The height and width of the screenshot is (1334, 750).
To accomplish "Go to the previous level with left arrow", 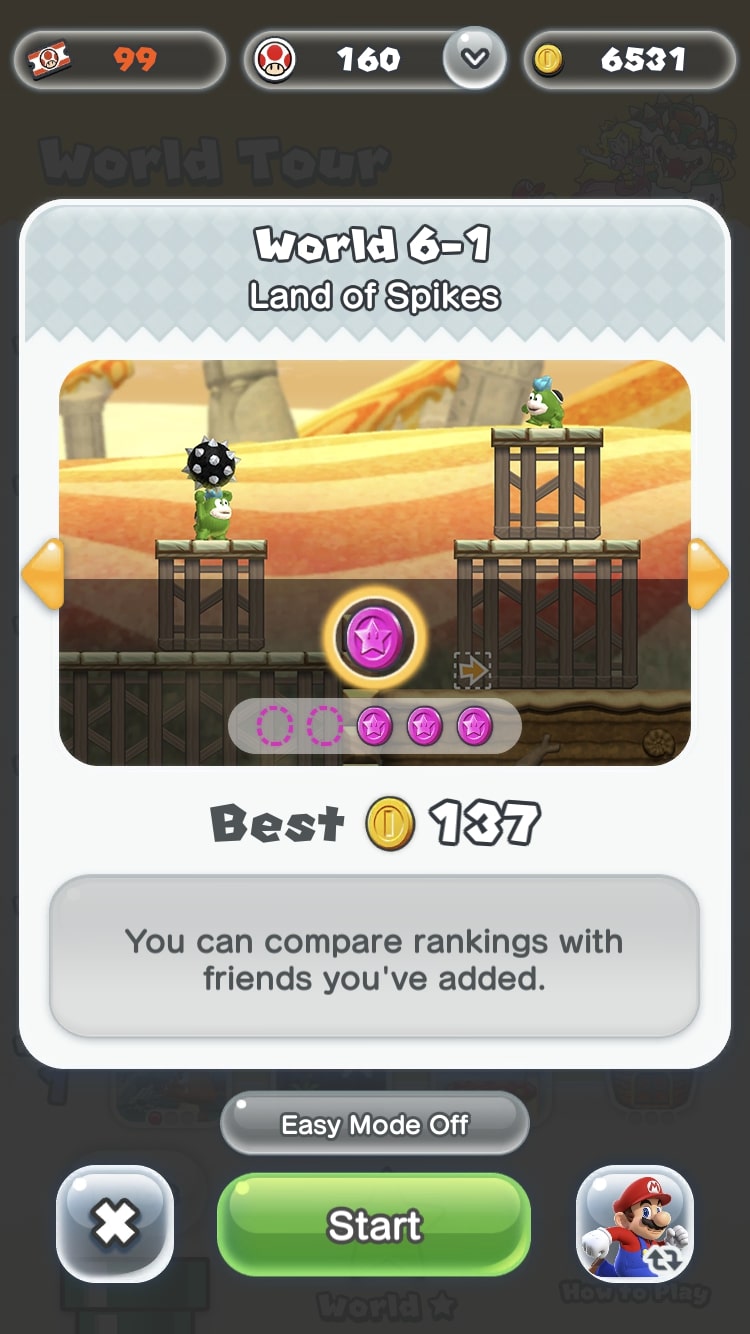I will [x=44, y=574].
